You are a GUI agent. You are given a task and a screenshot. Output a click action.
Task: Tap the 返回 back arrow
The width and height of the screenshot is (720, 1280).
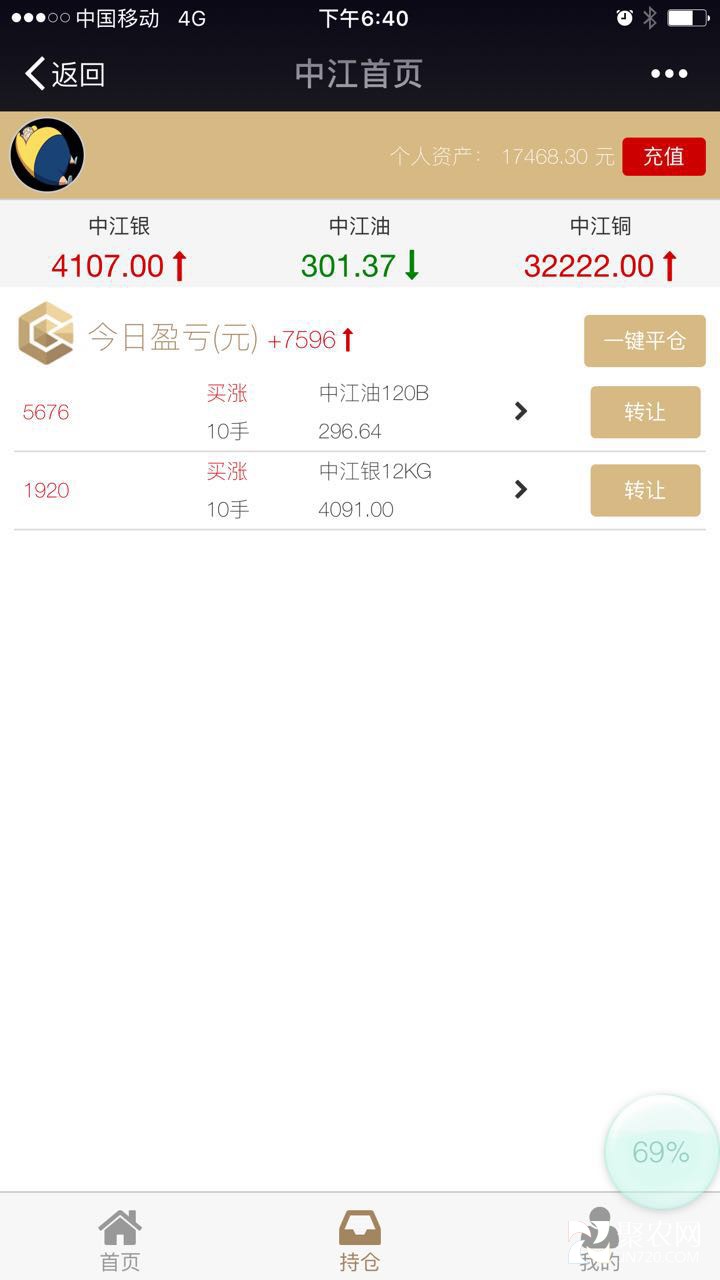(x=64, y=74)
